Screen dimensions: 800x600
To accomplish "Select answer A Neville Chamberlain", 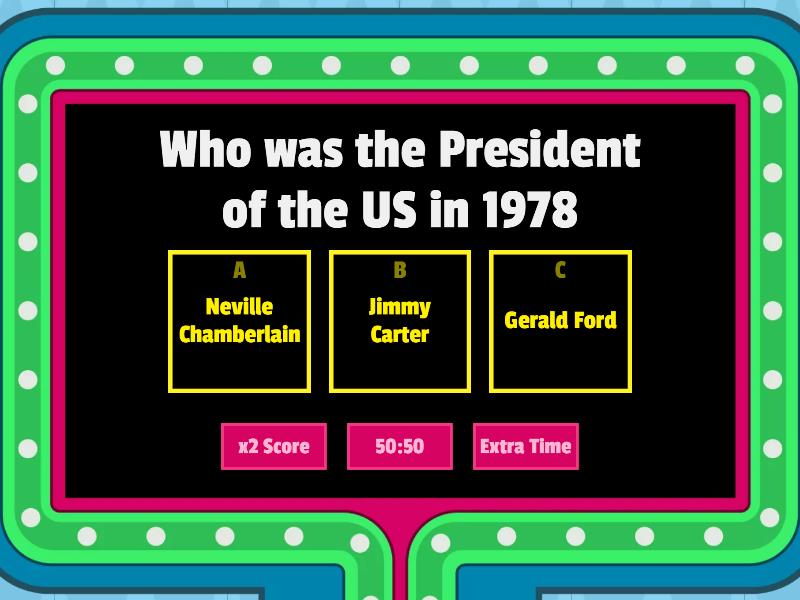I will pyautogui.click(x=240, y=321).
